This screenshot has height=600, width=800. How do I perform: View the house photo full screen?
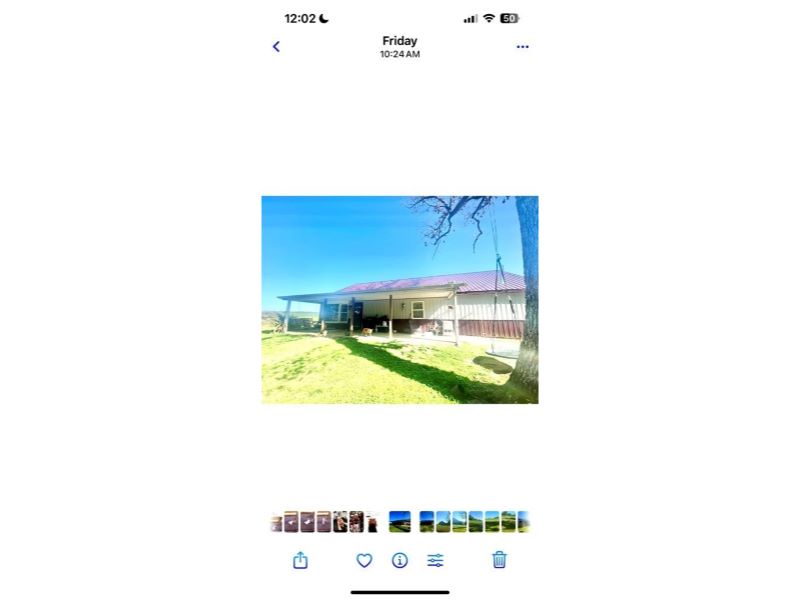pos(400,300)
